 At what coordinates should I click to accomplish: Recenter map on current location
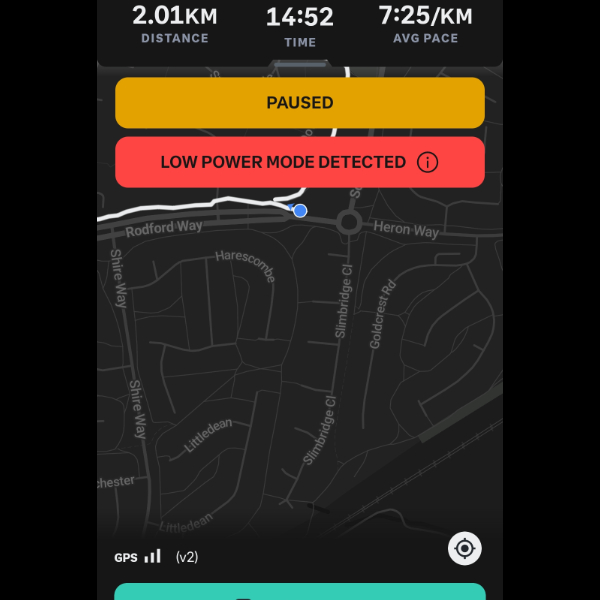click(465, 548)
